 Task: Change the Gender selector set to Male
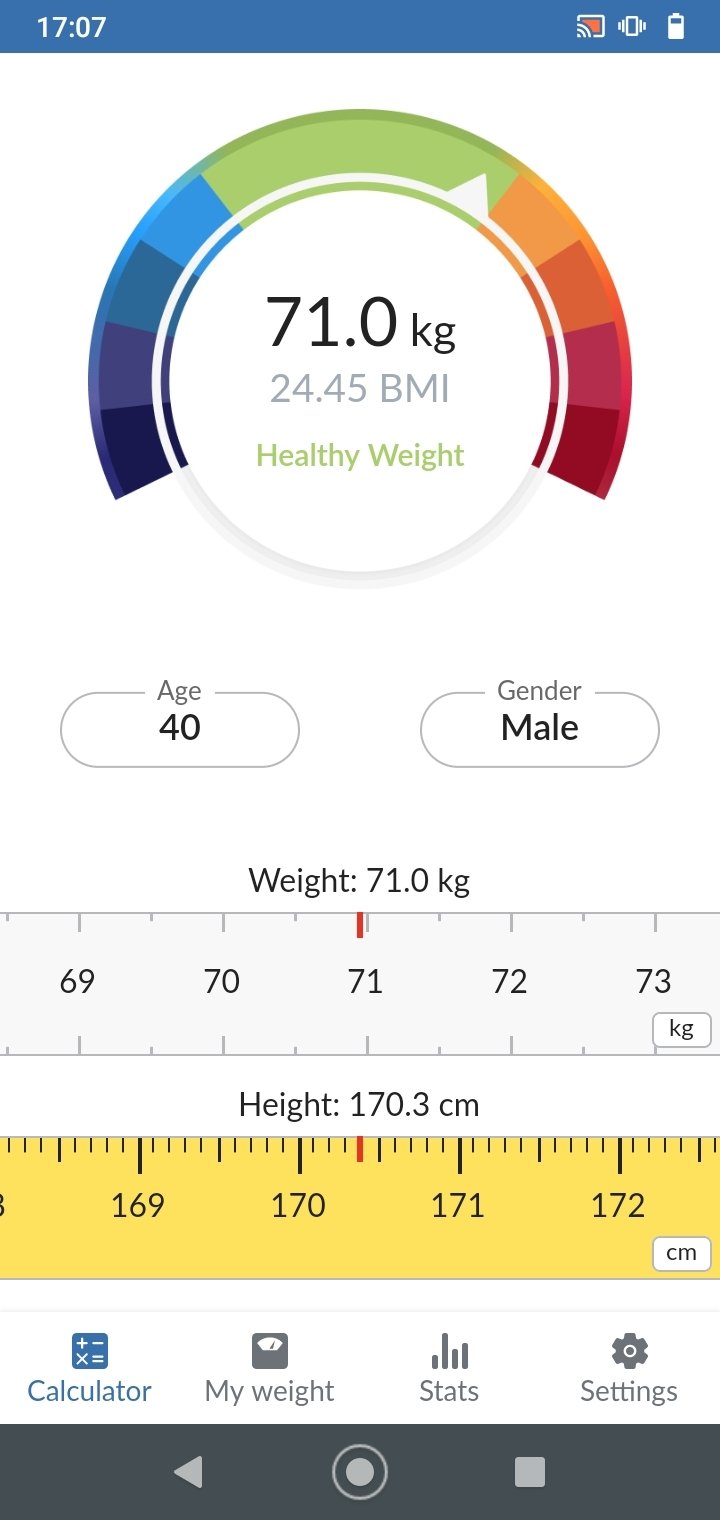pyautogui.click(x=540, y=728)
